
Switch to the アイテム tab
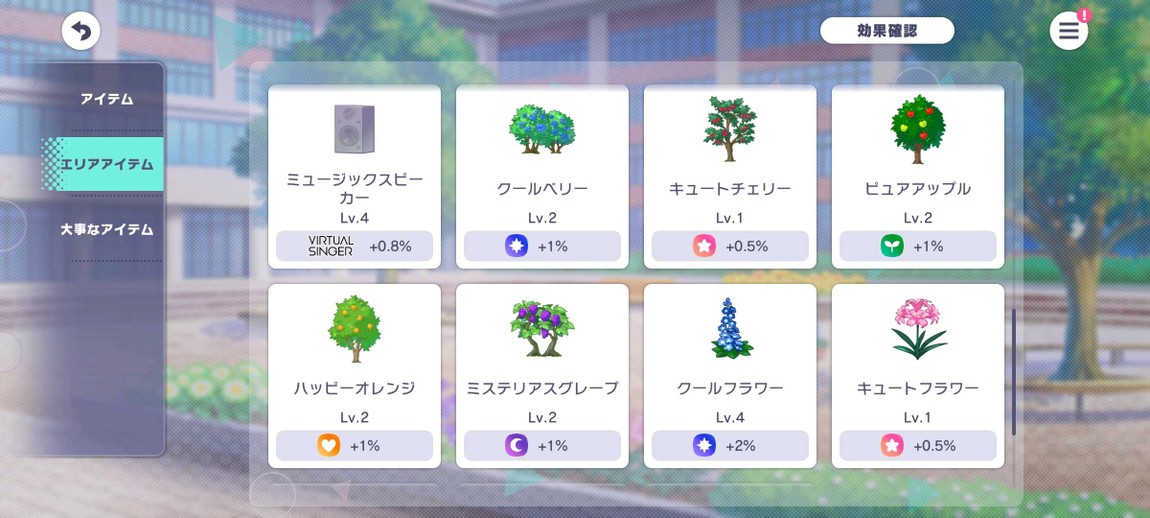106,99
